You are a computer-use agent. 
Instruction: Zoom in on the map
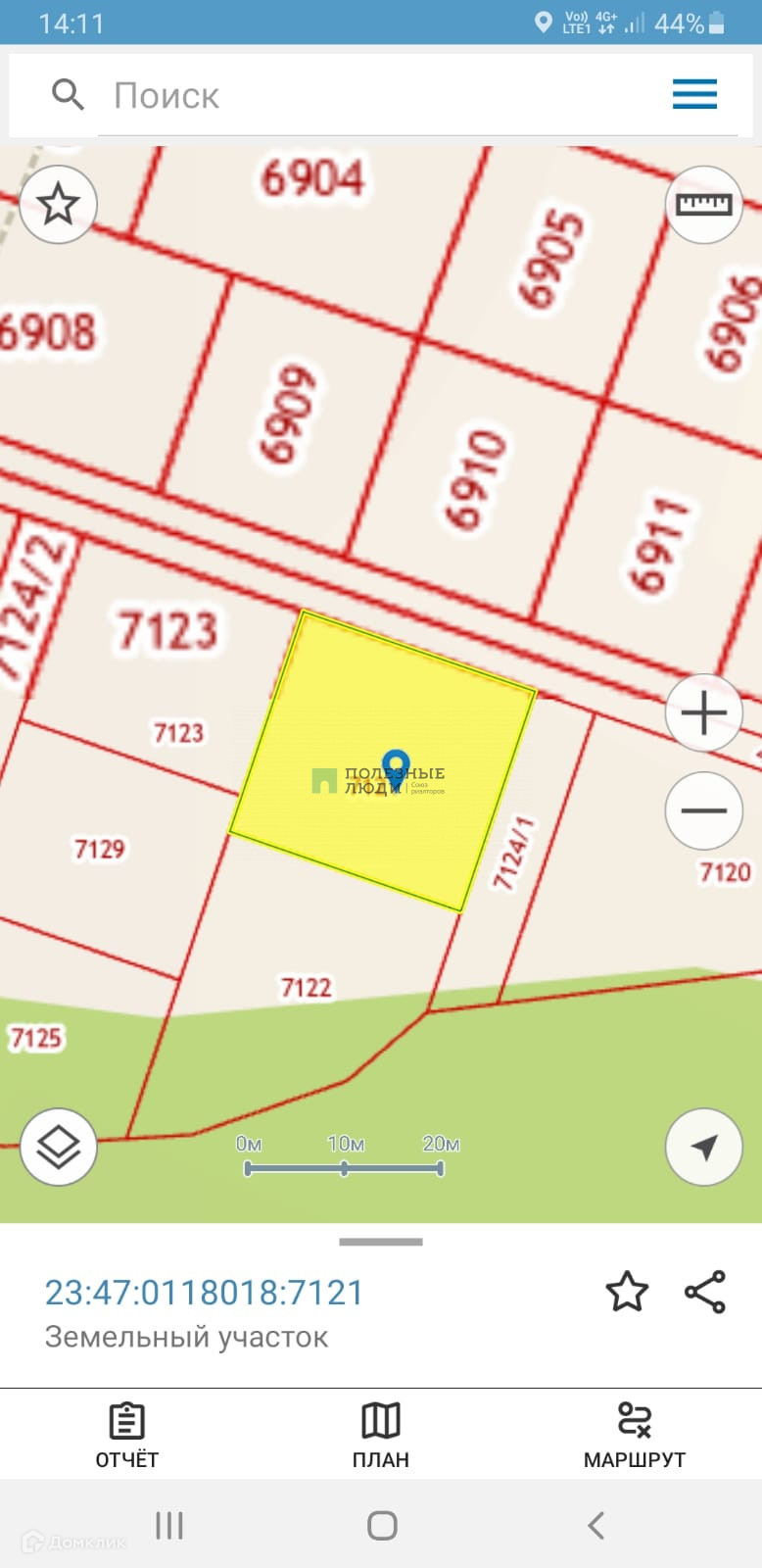[703, 712]
